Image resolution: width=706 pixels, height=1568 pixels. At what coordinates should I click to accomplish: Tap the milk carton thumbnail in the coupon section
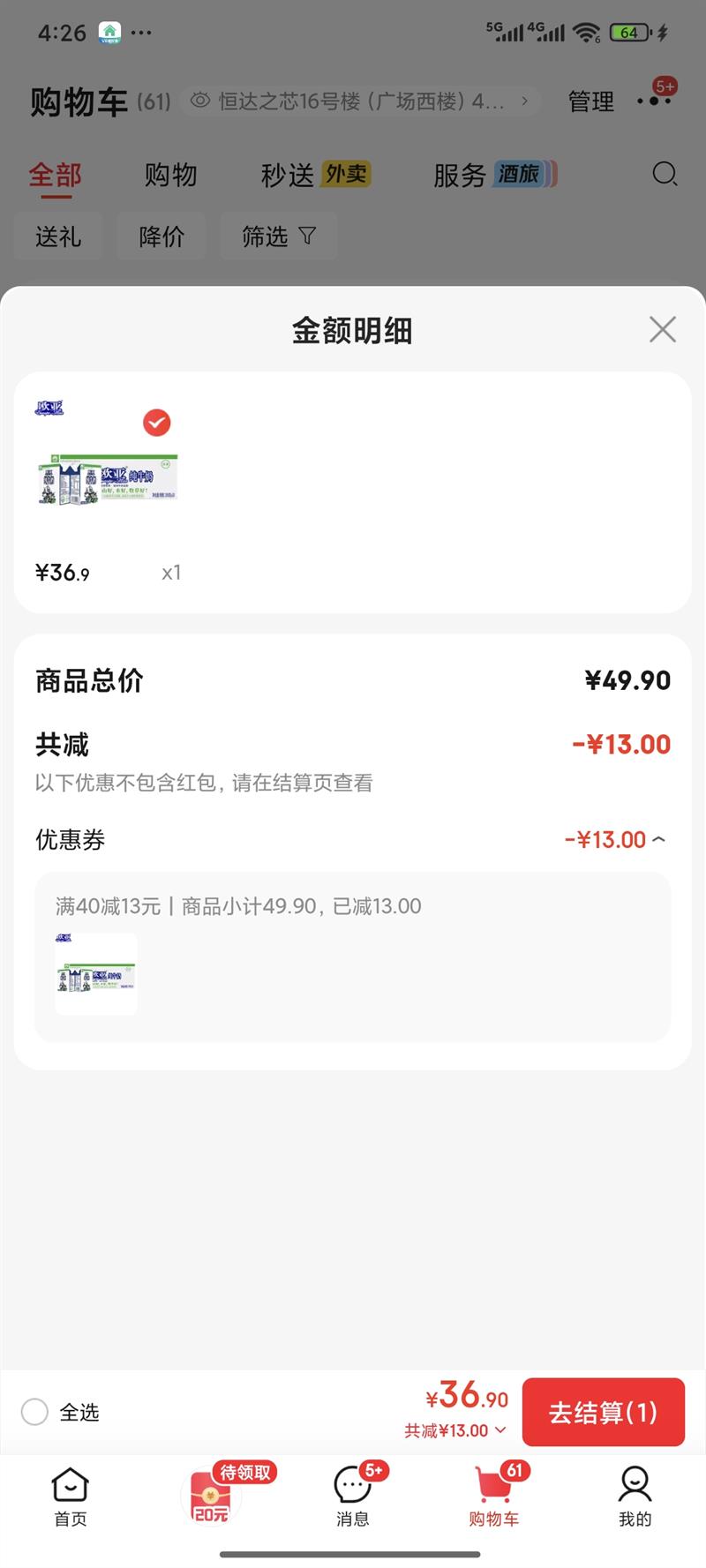coord(95,973)
